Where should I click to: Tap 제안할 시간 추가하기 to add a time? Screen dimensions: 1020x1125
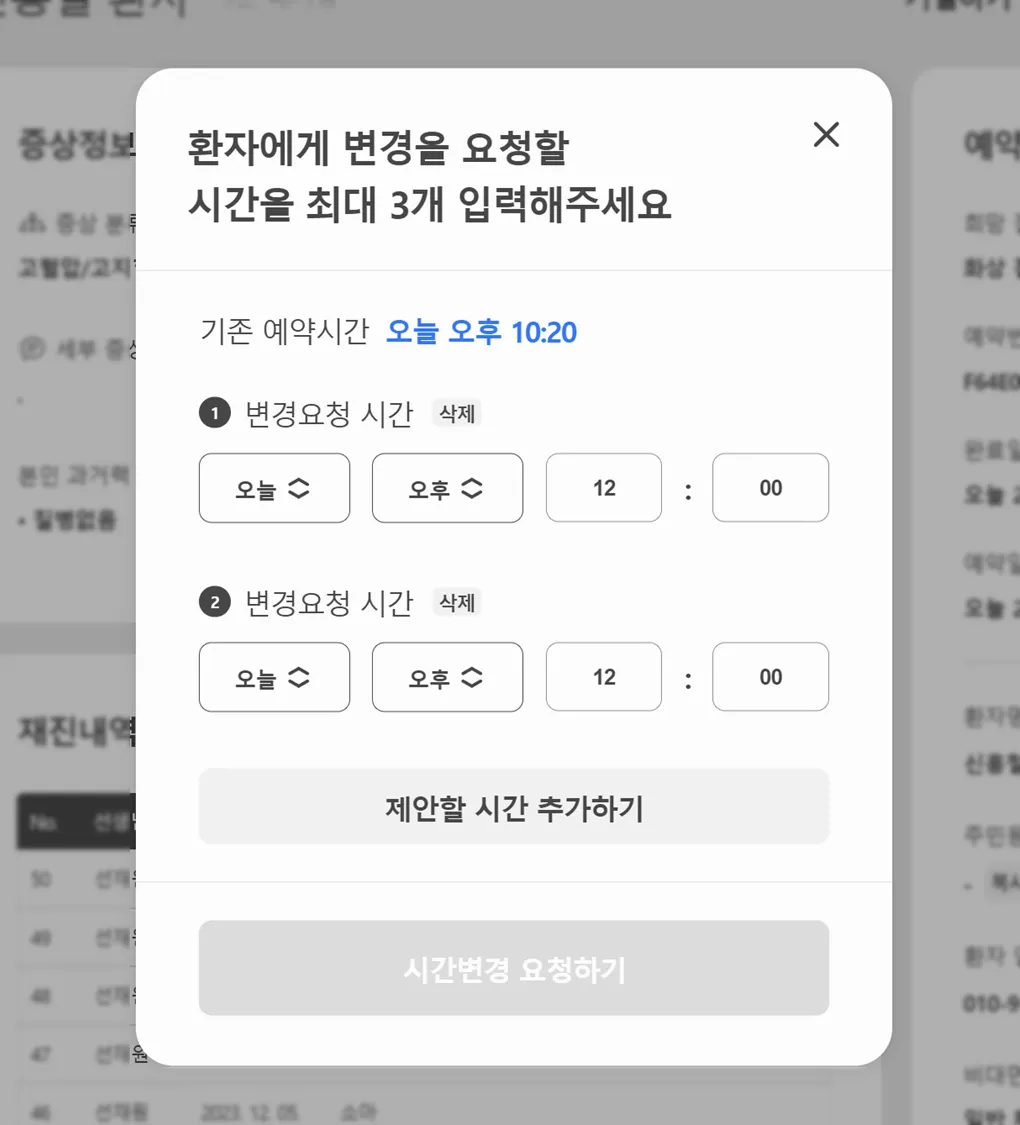514,807
